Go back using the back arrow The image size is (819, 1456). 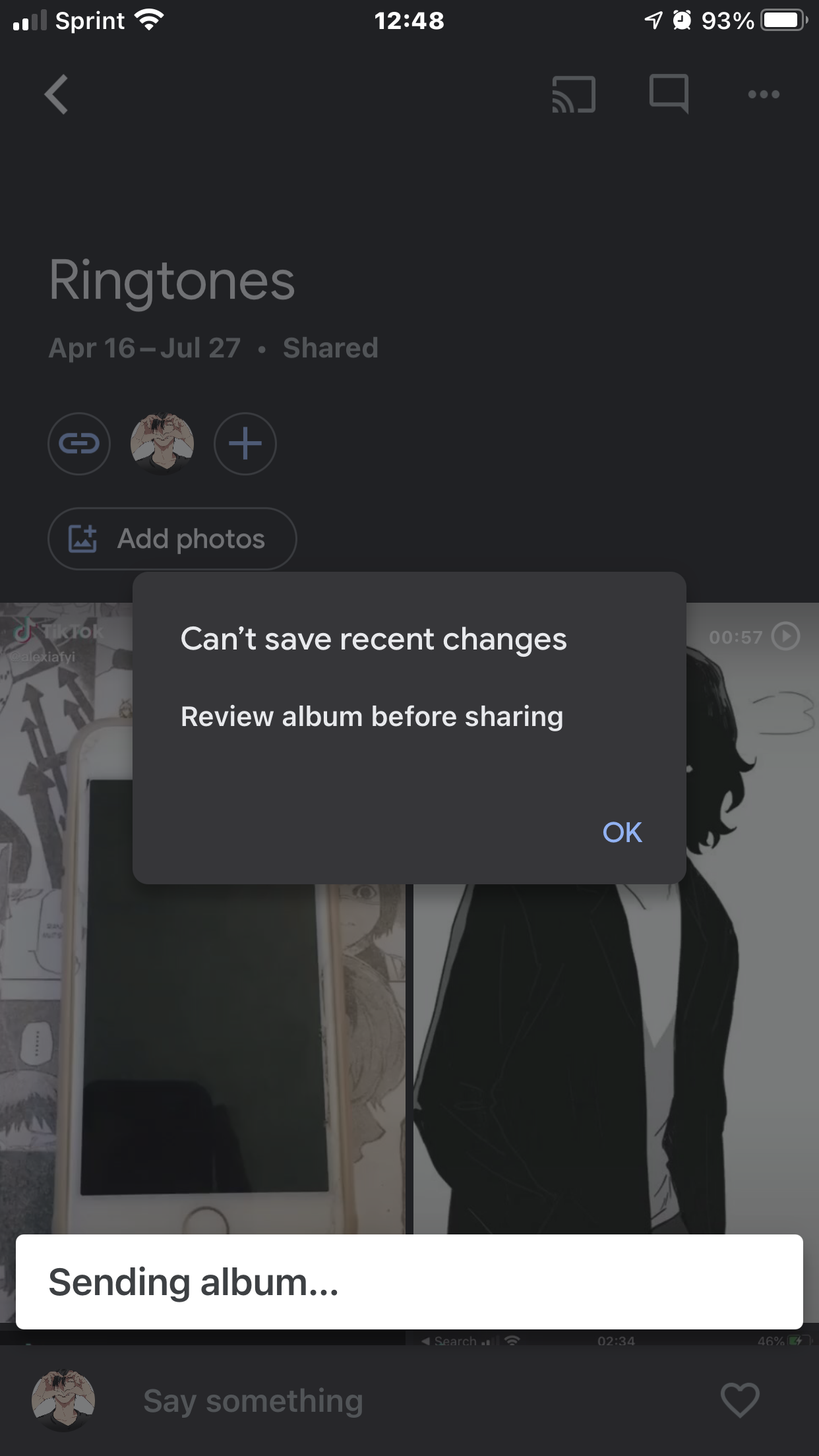(x=57, y=94)
